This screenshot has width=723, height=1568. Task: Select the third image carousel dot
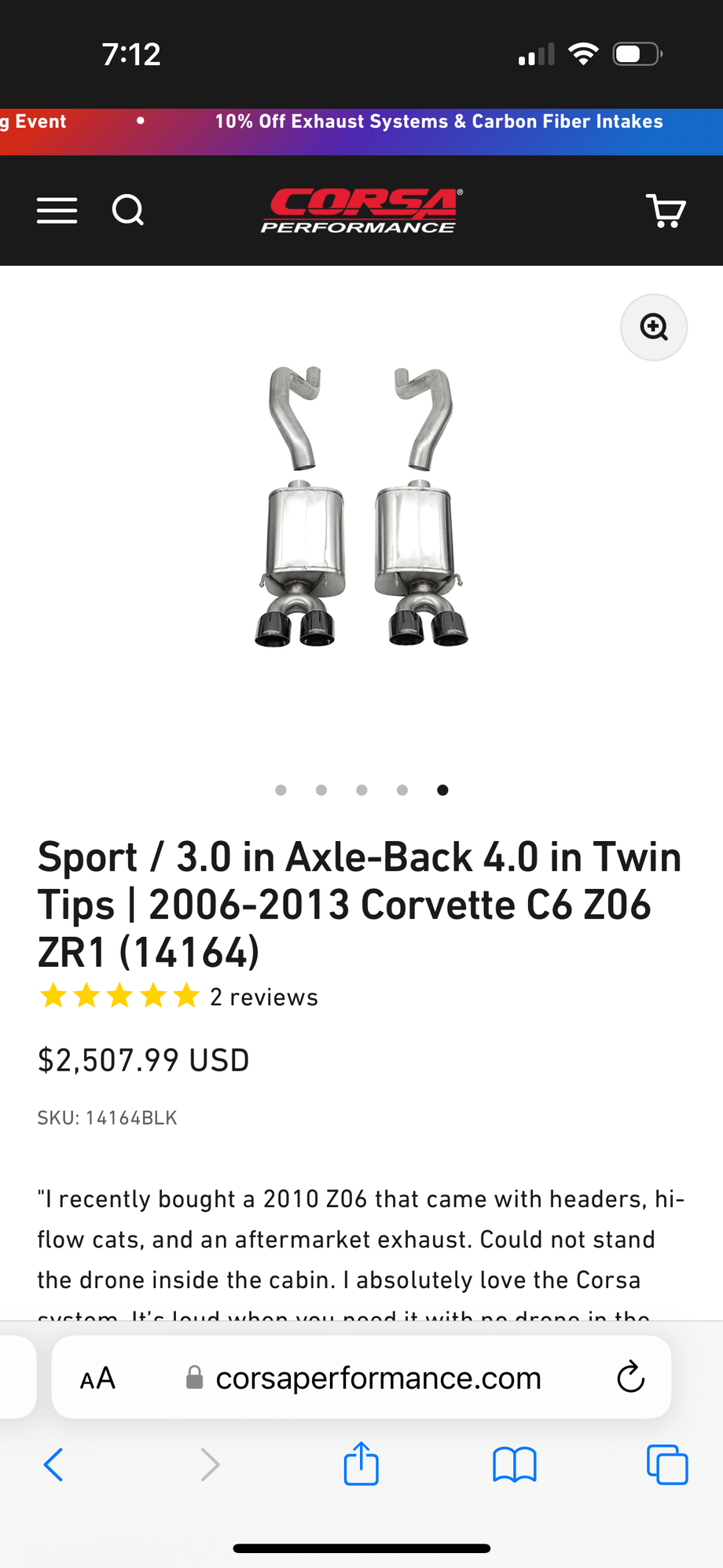click(361, 790)
